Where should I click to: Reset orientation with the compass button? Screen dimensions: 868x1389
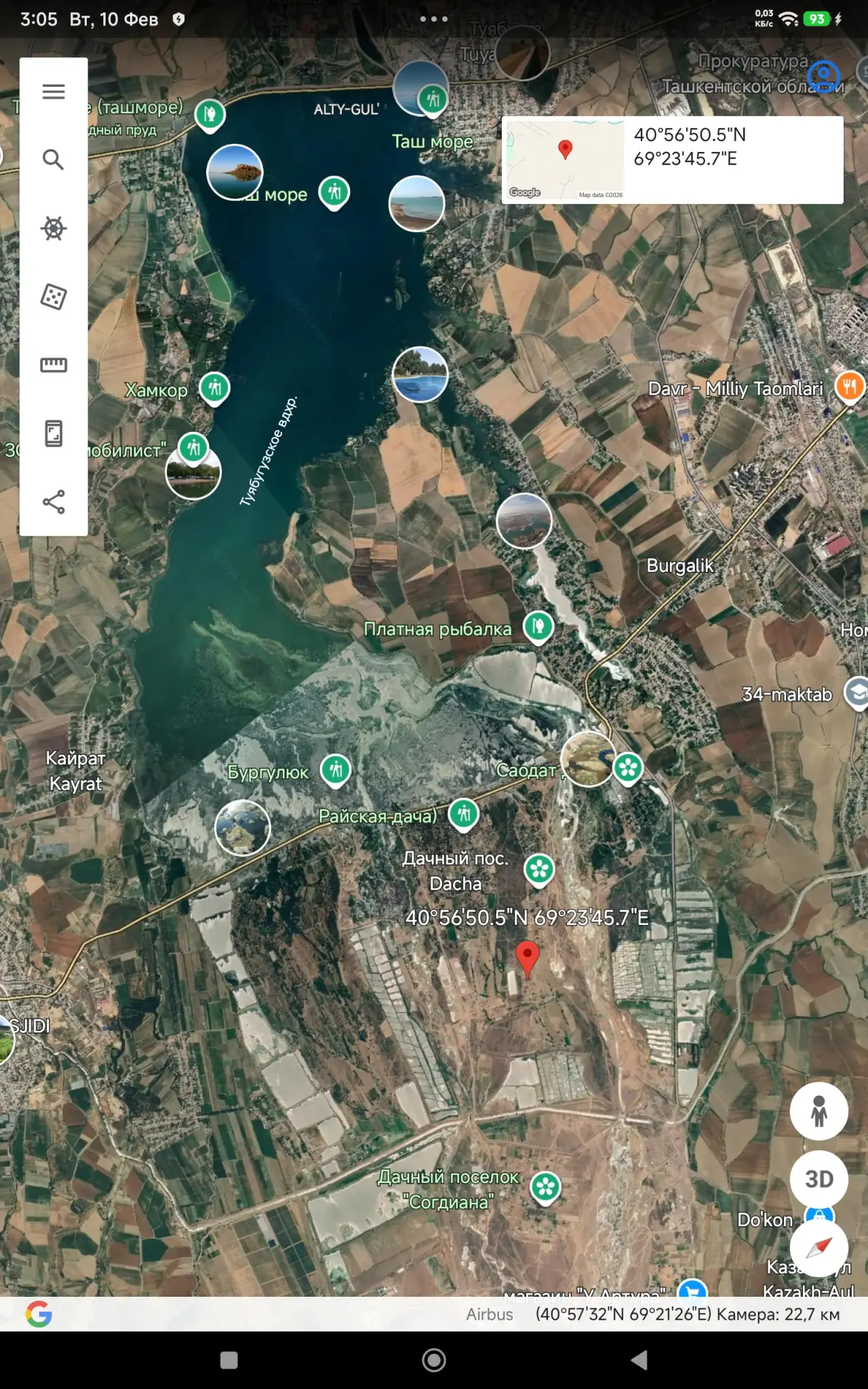point(819,1248)
